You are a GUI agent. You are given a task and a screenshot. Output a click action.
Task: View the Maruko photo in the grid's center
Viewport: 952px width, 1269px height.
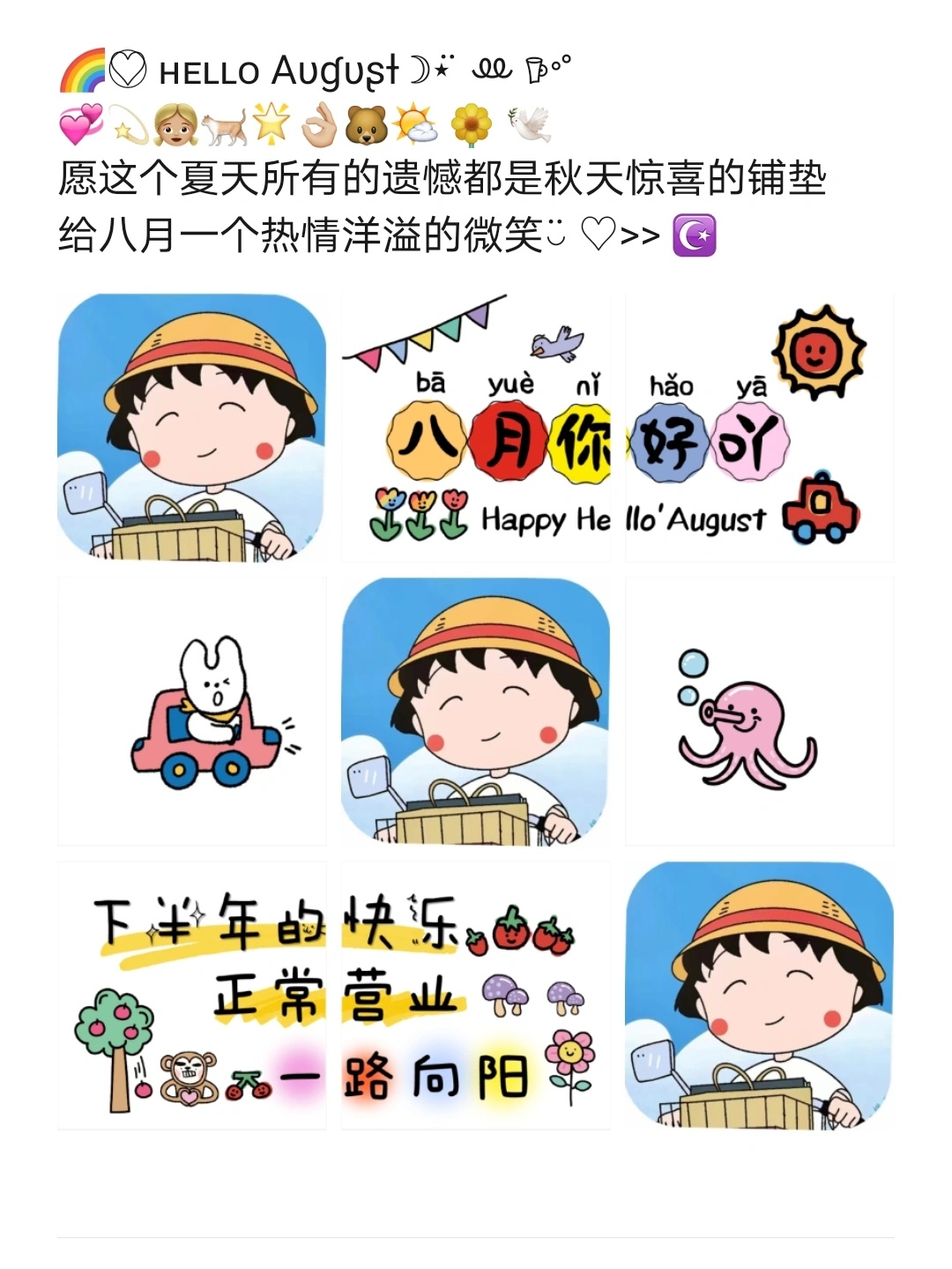click(476, 712)
